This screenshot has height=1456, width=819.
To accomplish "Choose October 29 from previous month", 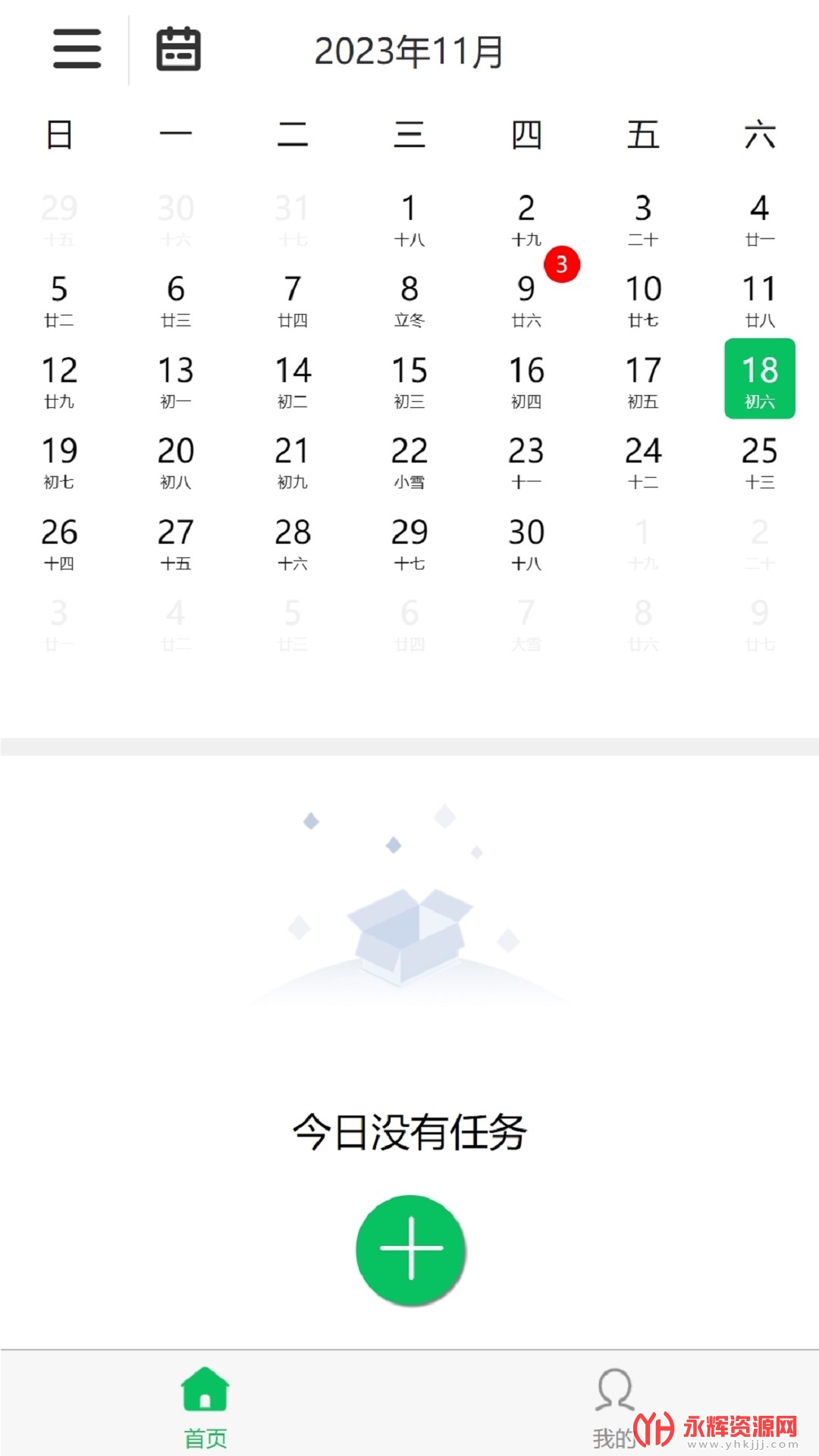I will tap(59, 218).
